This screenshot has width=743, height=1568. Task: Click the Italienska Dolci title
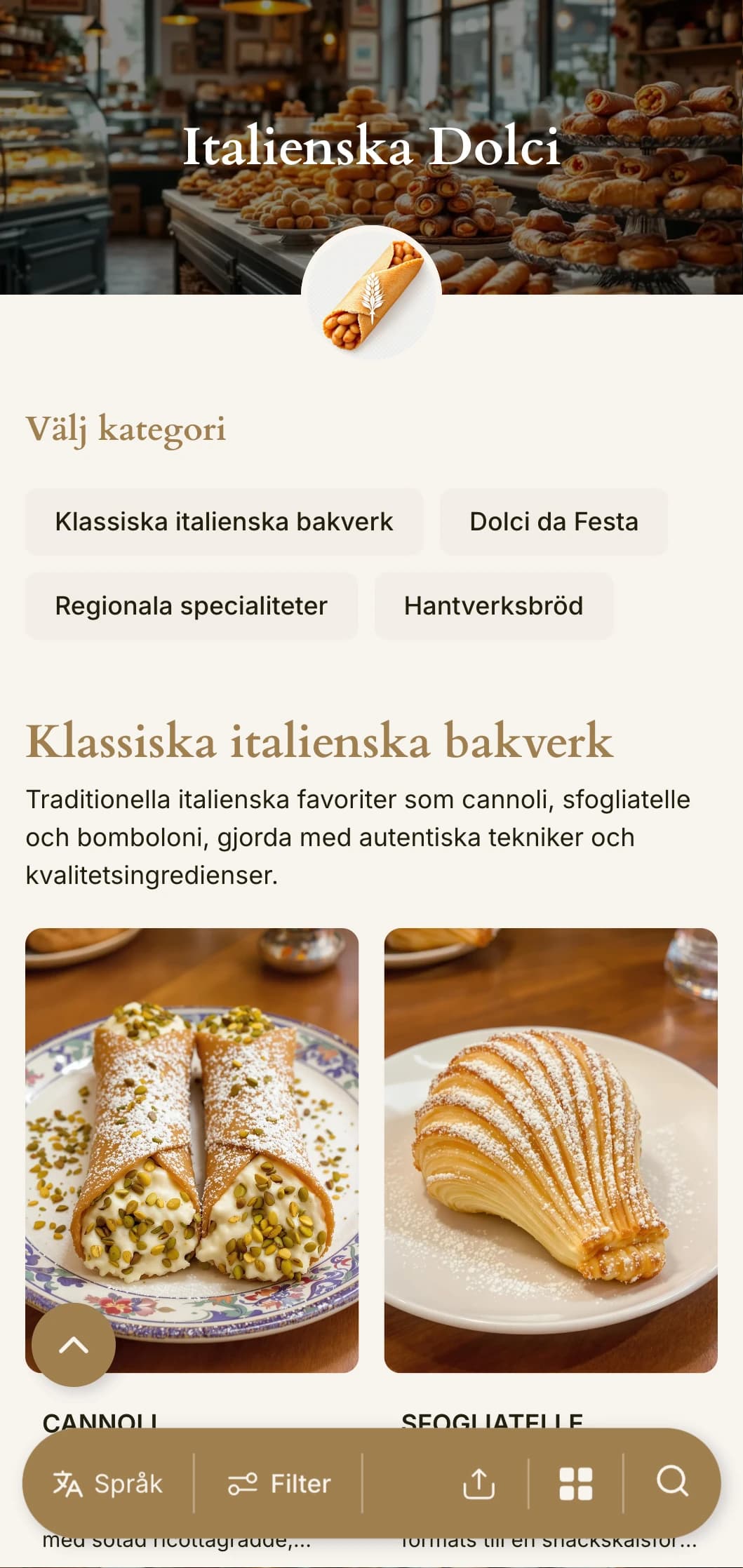click(x=371, y=149)
